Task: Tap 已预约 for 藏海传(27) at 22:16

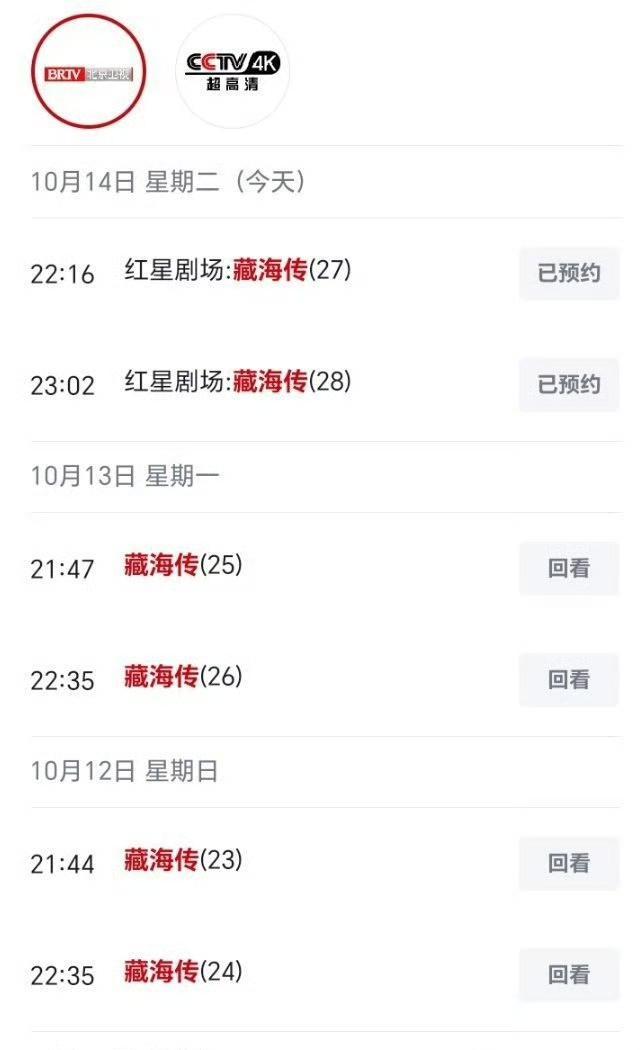Action: pos(569,273)
